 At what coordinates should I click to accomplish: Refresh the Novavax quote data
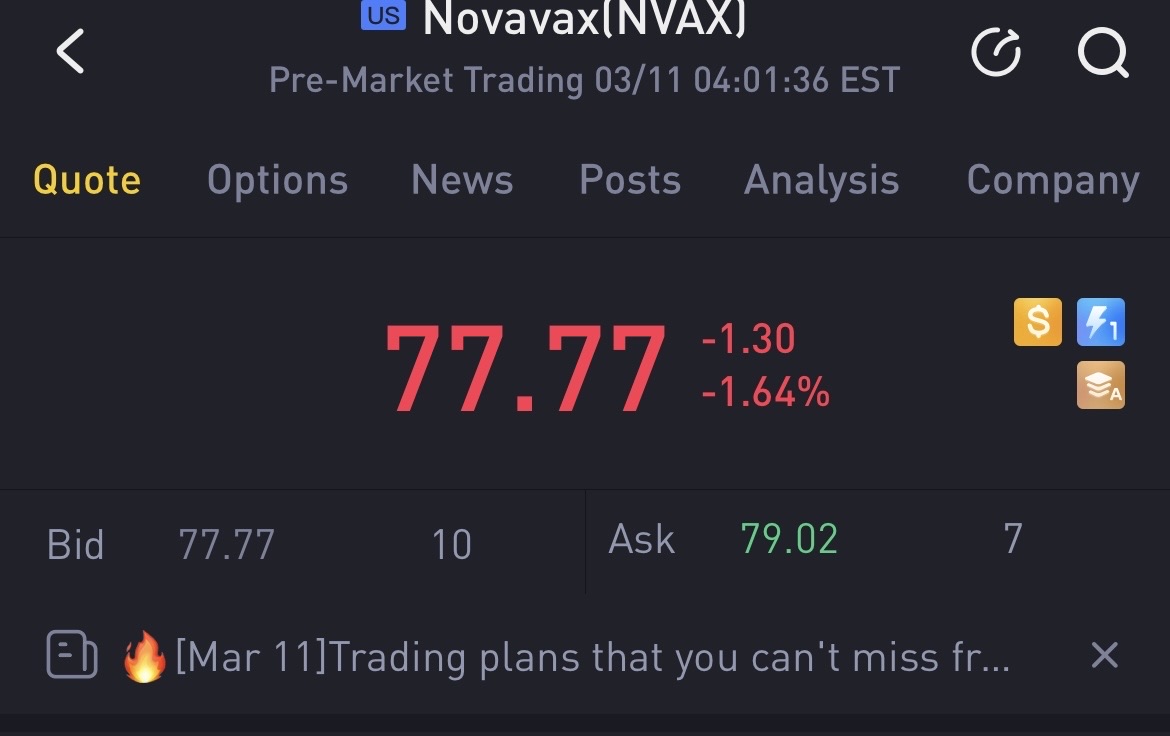[996, 51]
